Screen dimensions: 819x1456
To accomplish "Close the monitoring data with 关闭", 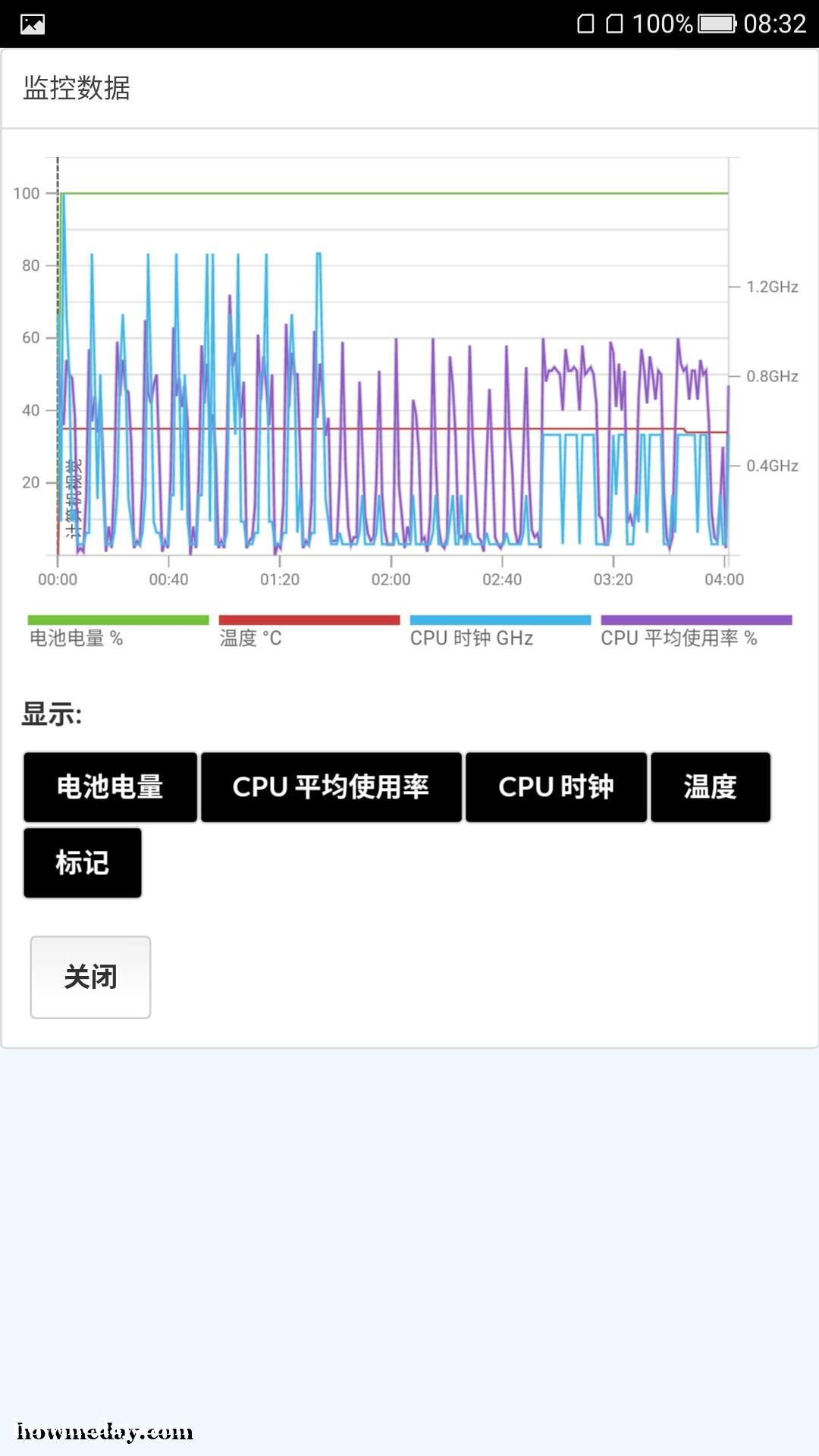I will [90, 977].
